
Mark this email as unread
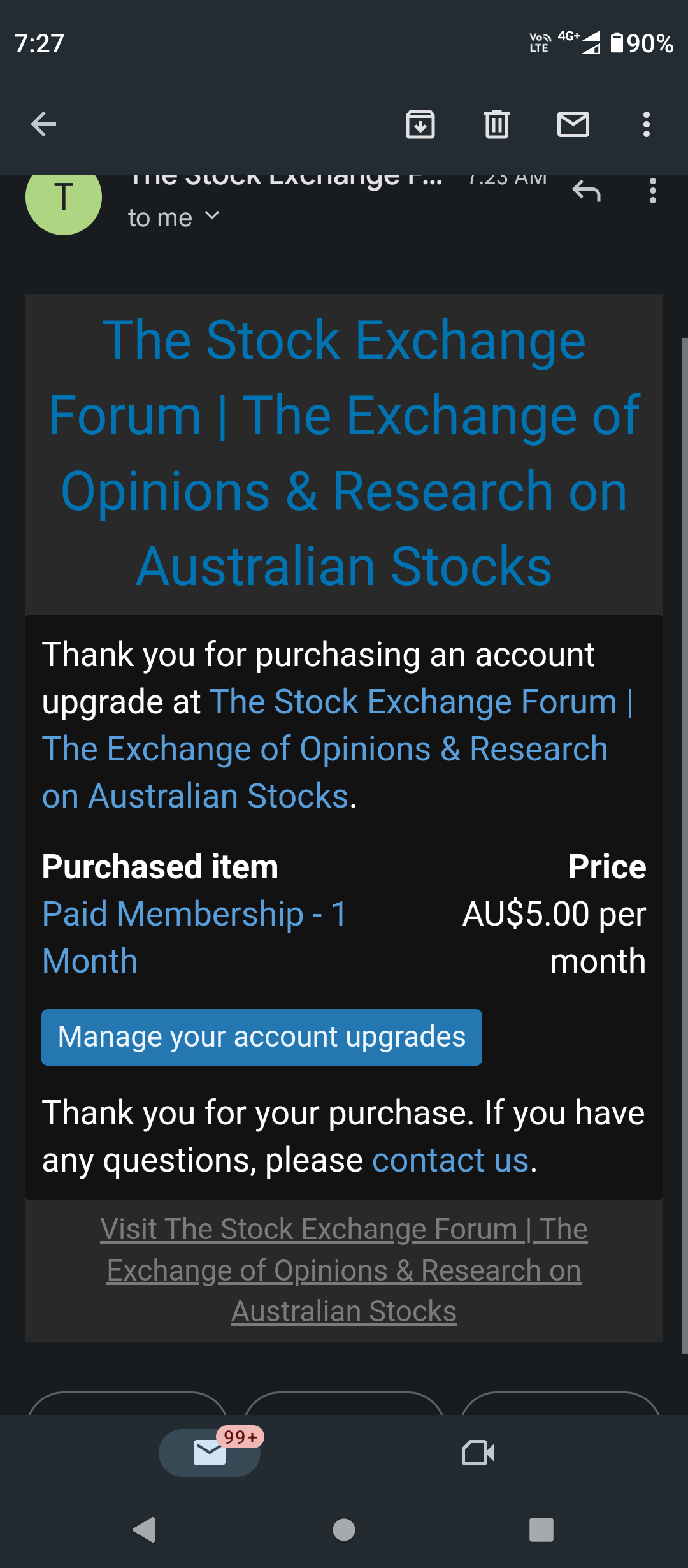(x=573, y=124)
